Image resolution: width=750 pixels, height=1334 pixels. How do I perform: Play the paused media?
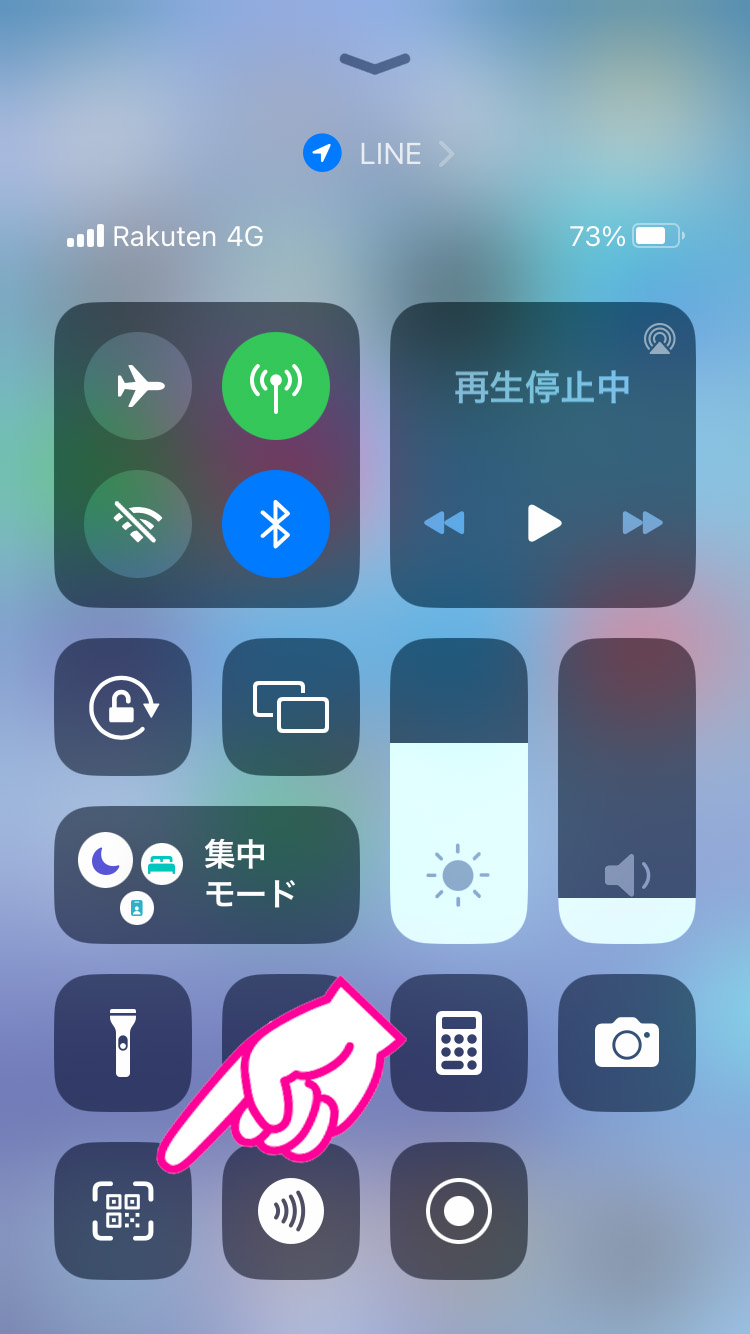pos(544,522)
